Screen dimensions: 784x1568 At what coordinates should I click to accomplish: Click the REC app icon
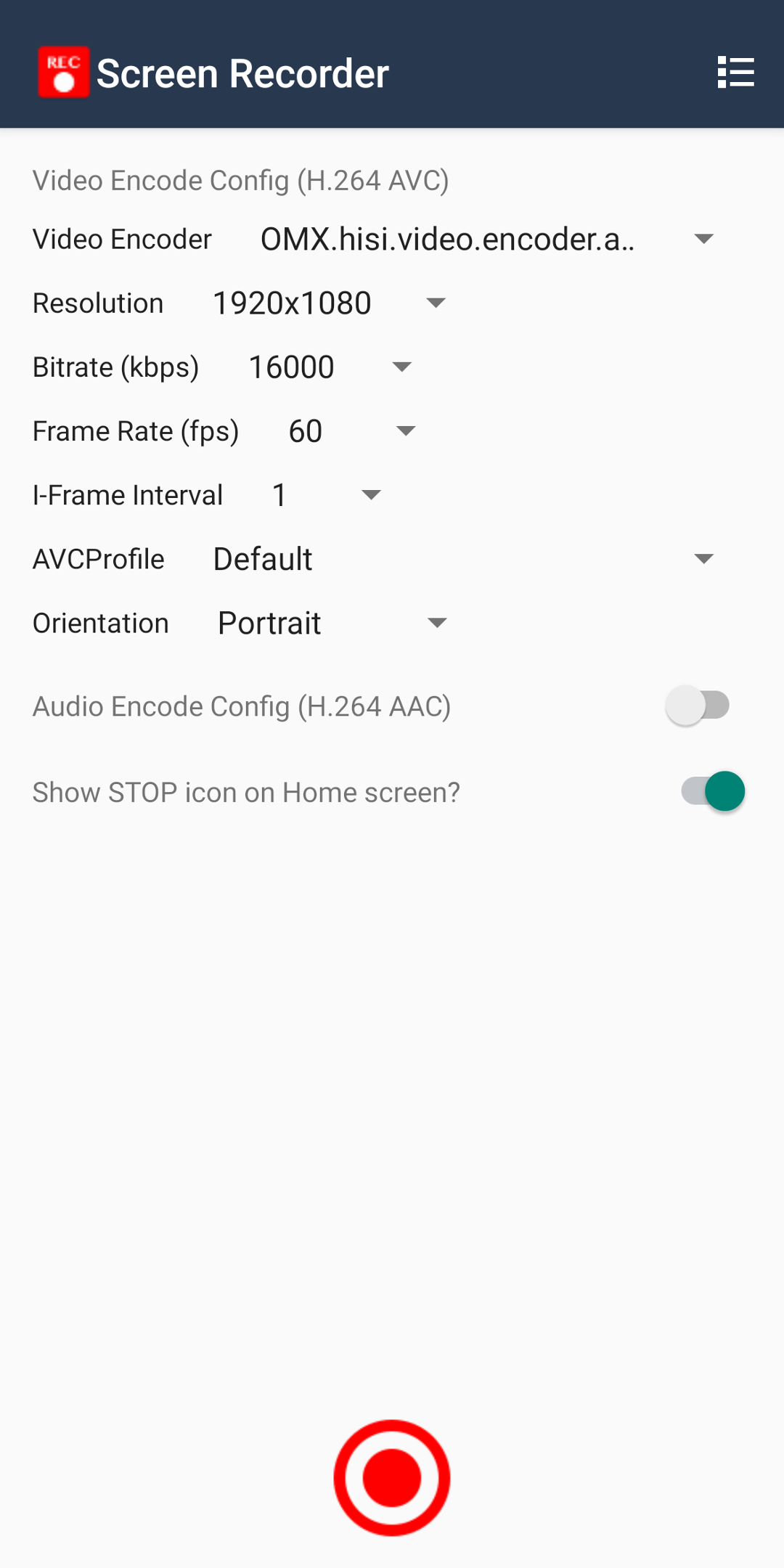point(62,72)
